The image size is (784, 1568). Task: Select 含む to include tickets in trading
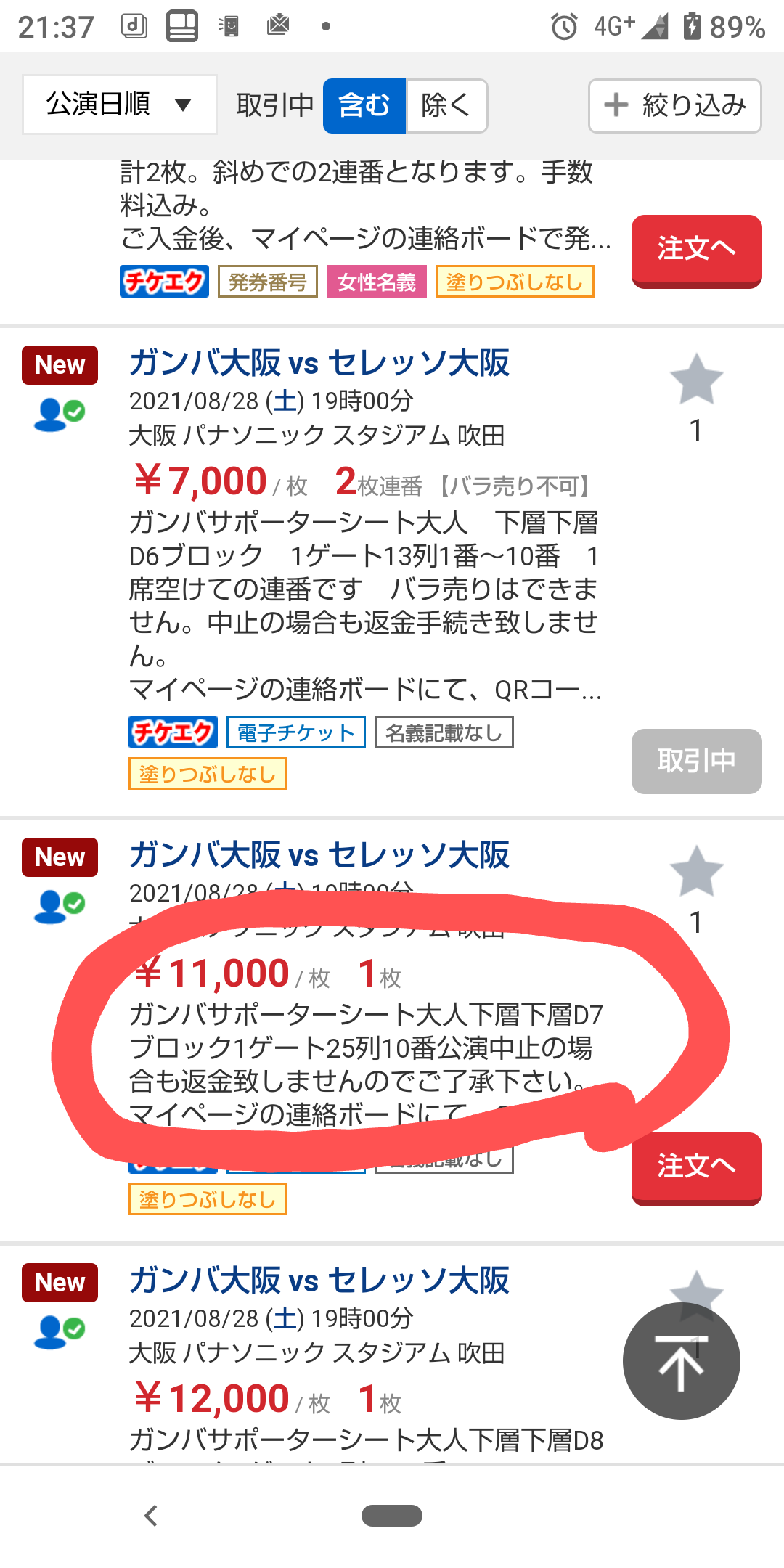pos(364,106)
